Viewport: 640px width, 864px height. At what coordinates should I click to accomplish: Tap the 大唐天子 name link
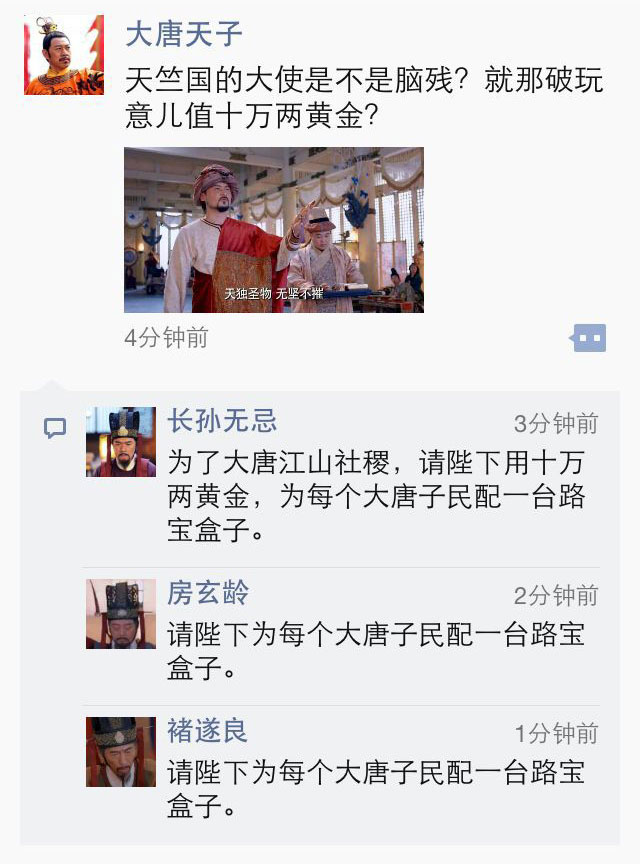[184, 34]
